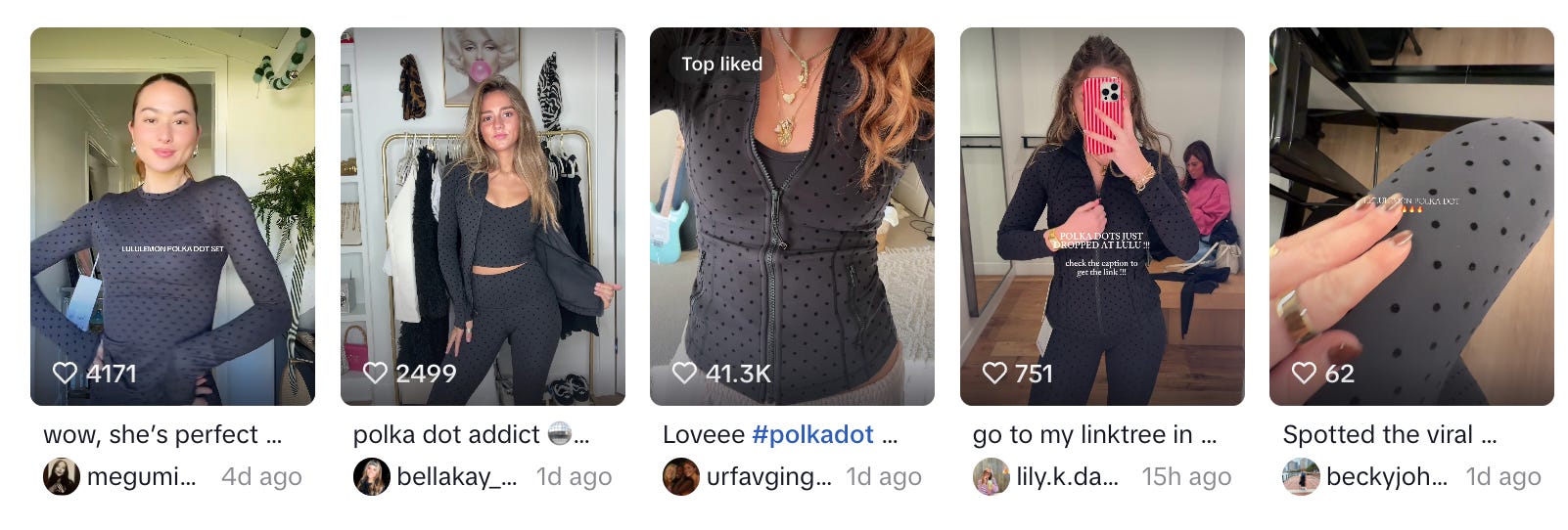Tap the #polkadot hashtag link

point(812,435)
